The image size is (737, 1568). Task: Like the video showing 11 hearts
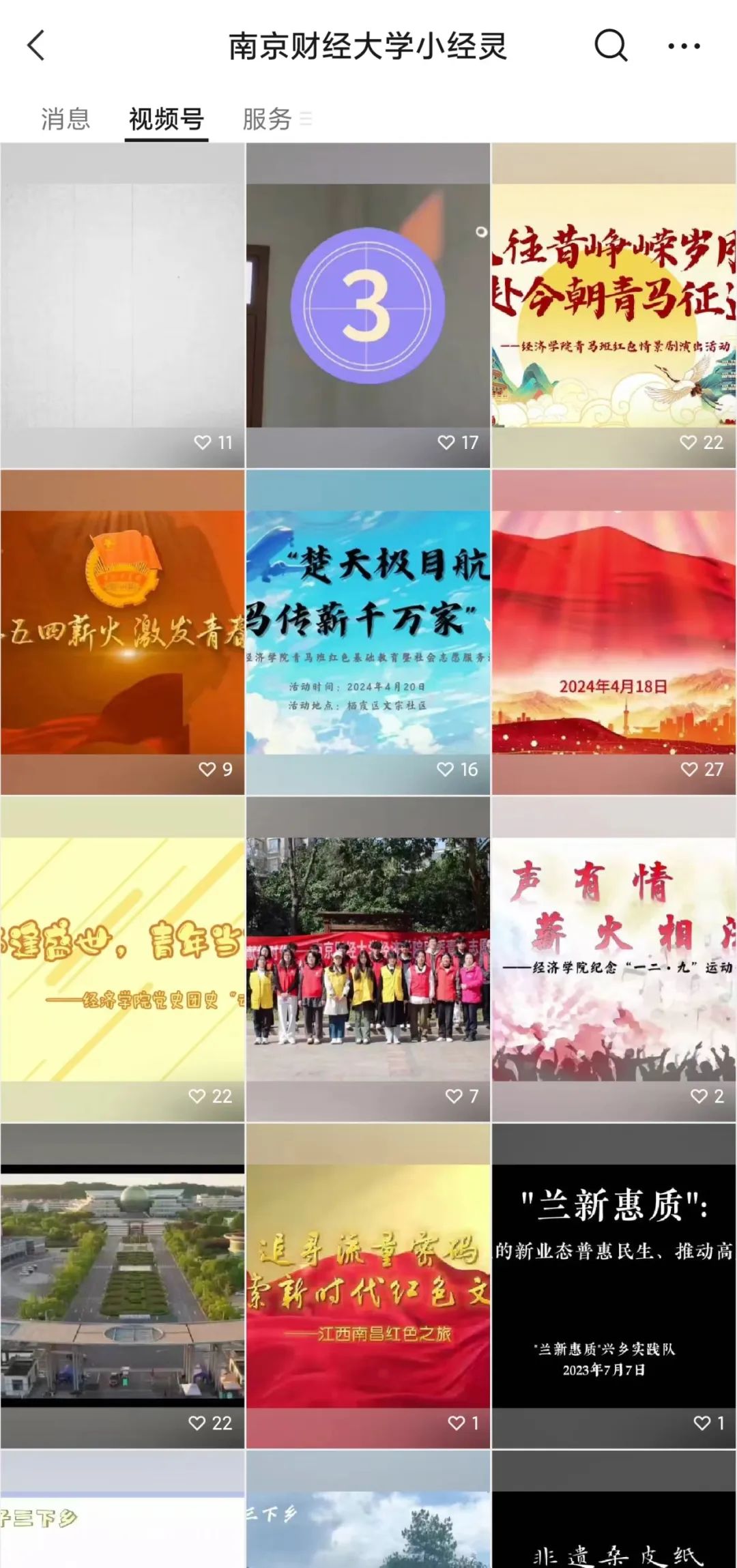(203, 442)
